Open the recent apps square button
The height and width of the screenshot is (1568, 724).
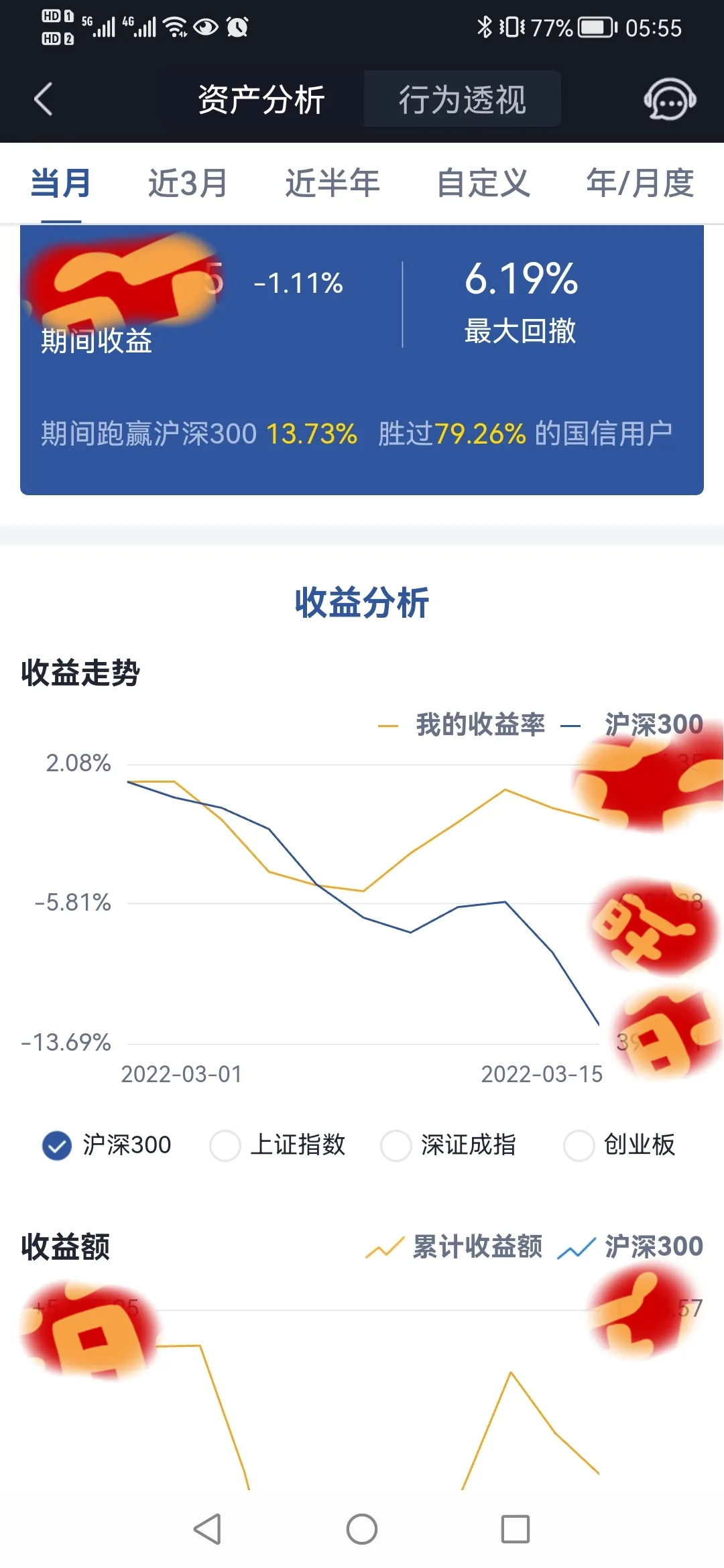516,1529
